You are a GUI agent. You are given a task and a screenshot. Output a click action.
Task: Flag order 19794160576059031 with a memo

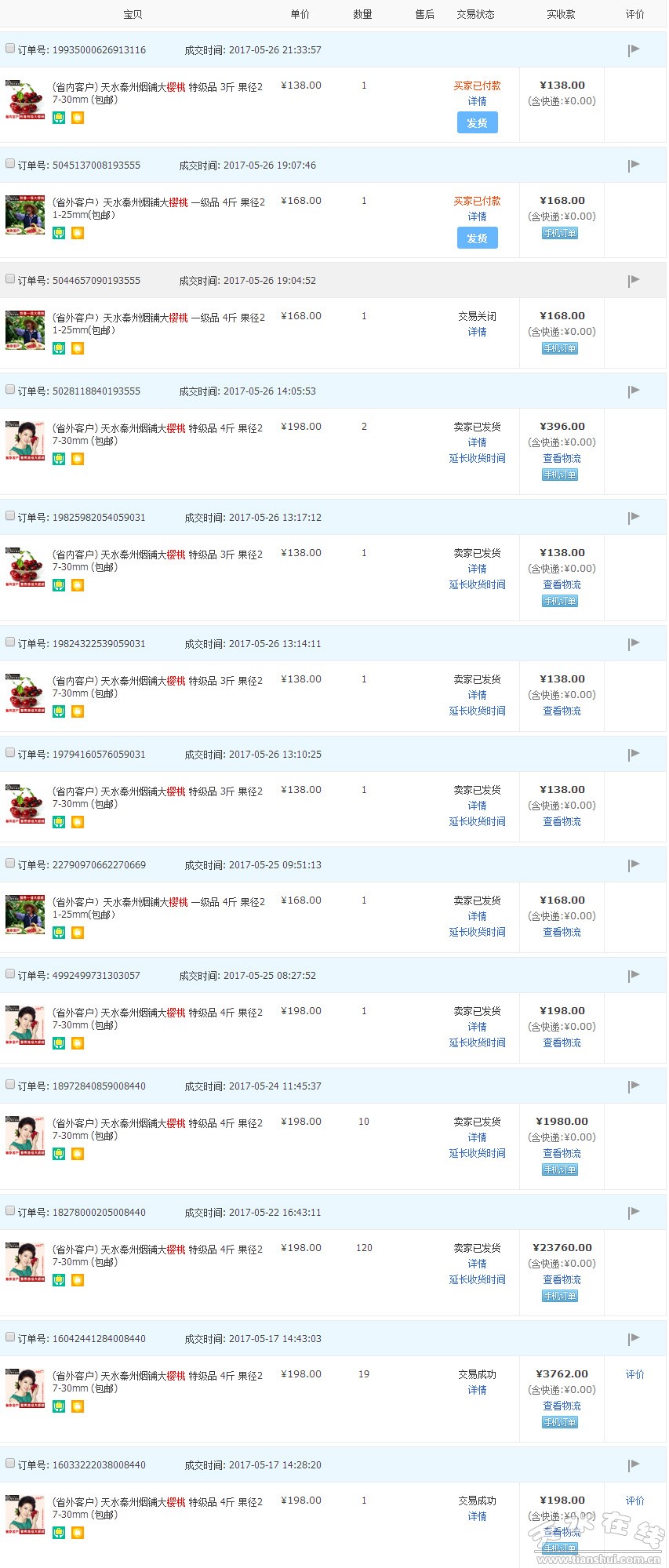pos(634,755)
